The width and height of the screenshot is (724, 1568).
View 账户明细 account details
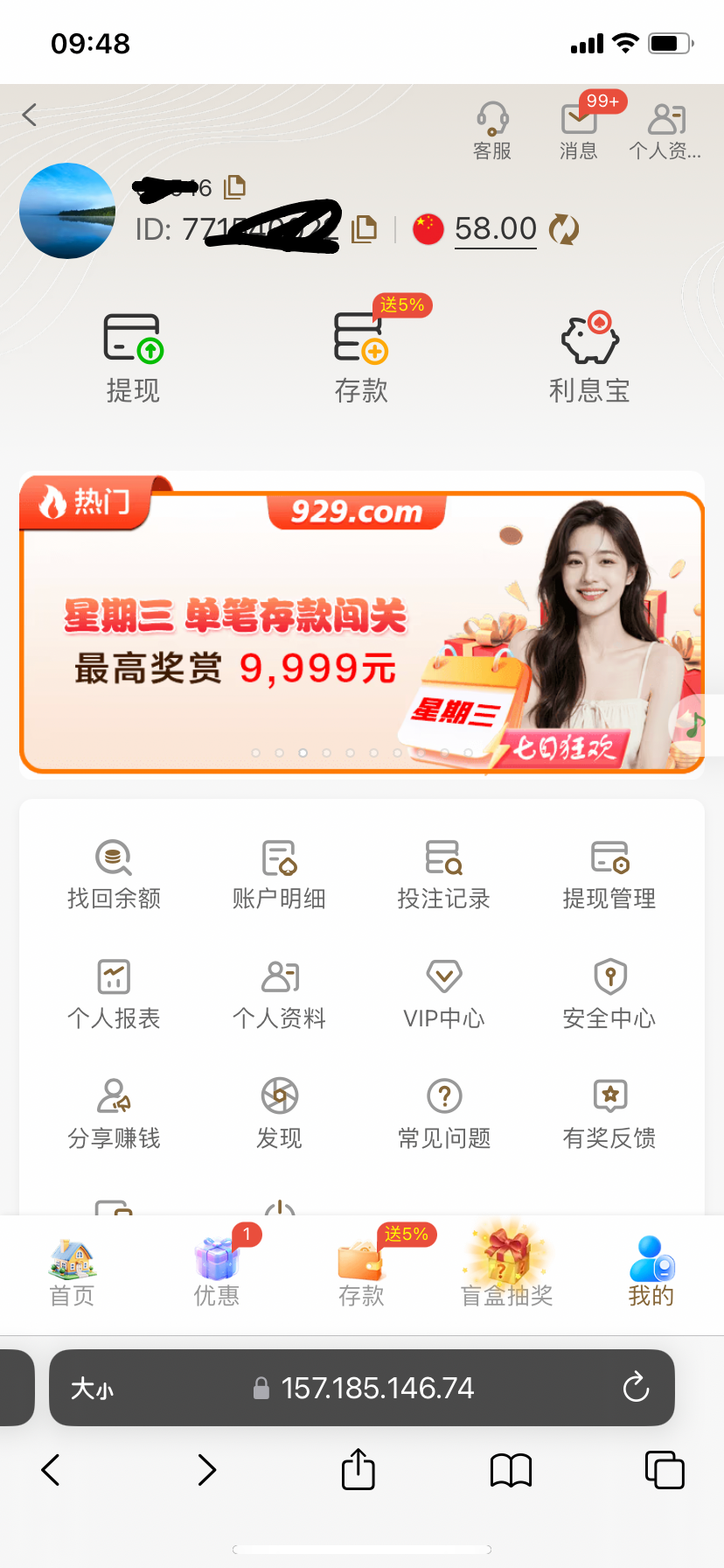279,874
